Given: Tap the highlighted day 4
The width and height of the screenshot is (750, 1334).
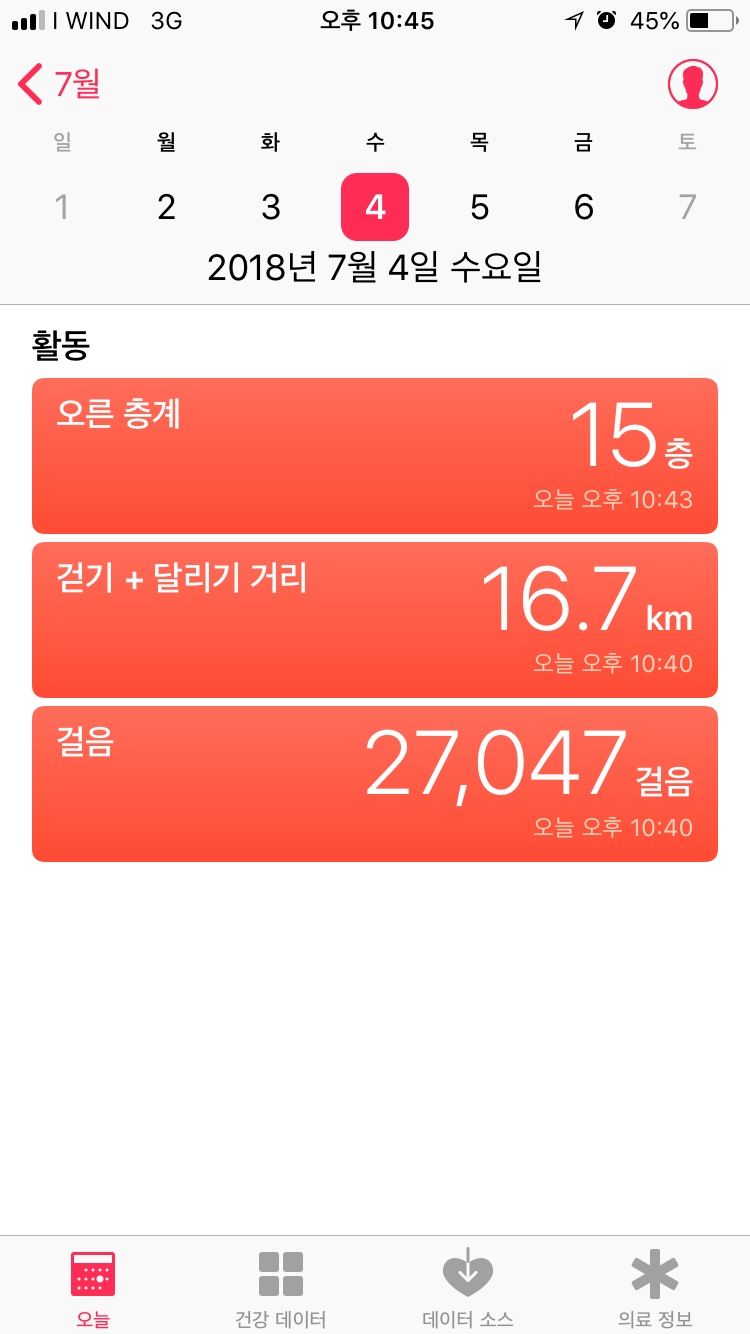Looking at the screenshot, I should pyautogui.click(x=375, y=207).
